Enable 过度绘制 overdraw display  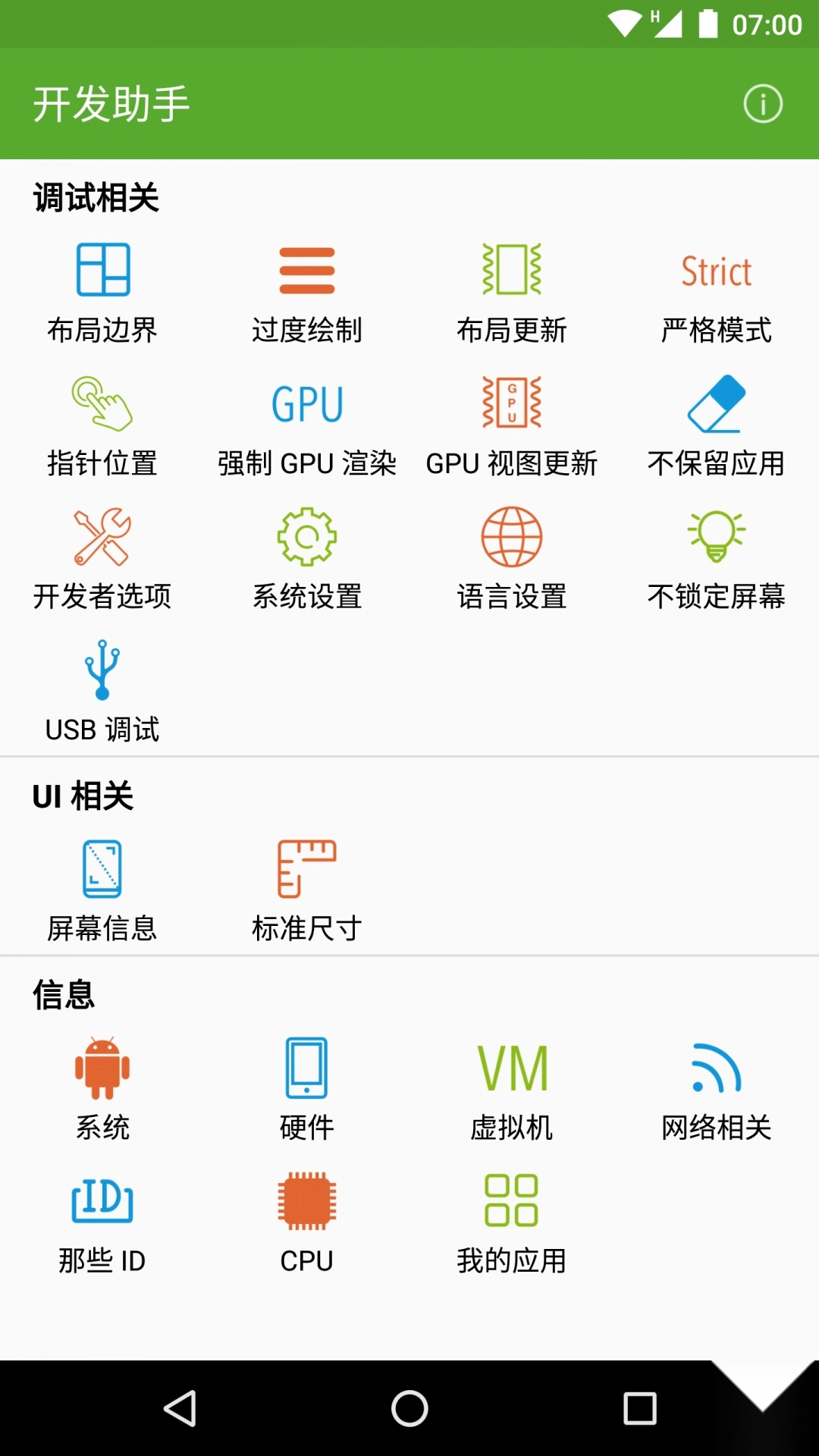307,293
